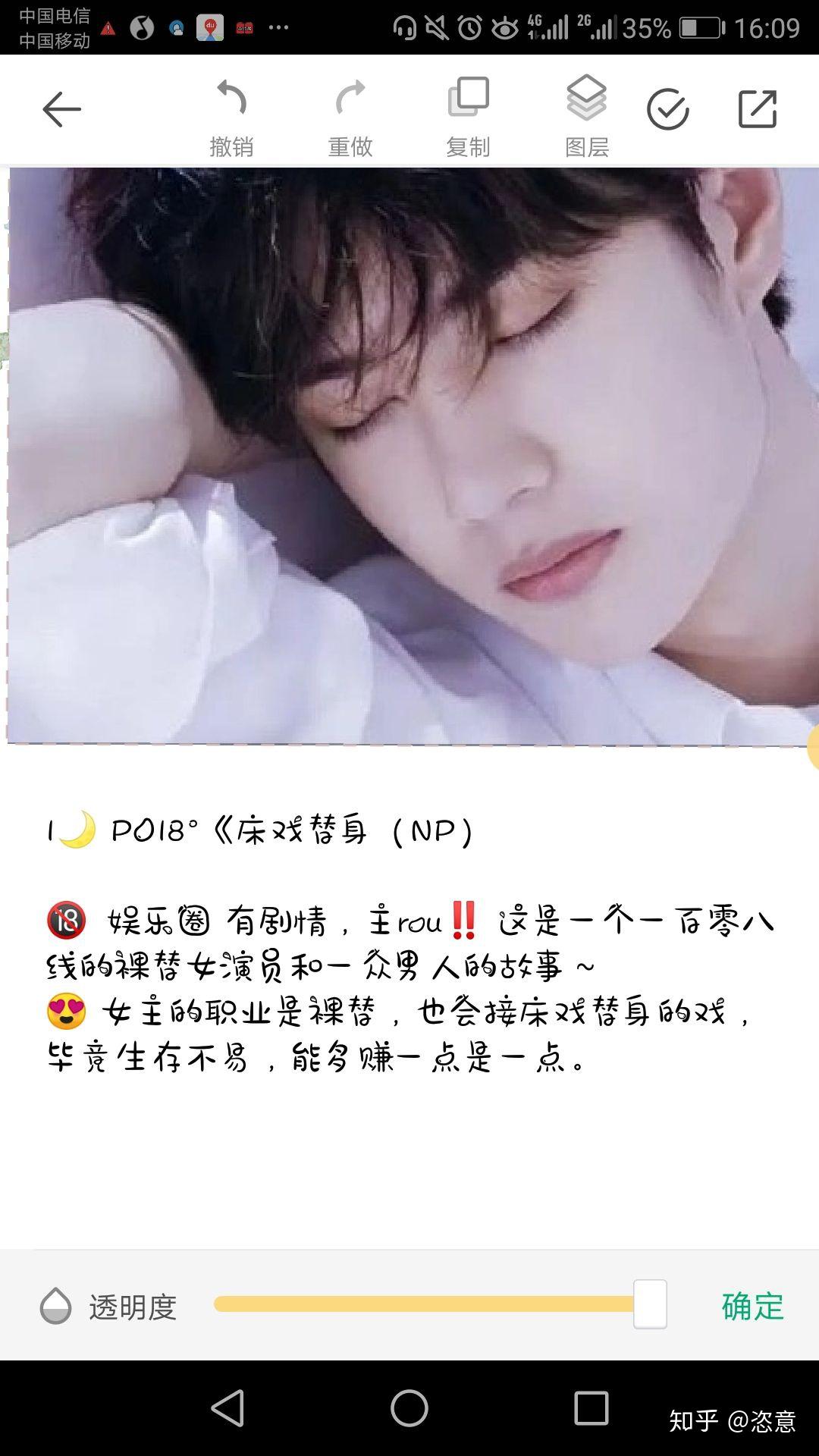The width and height of the screenshot is (819, 1456).
Task: Confirm transparency with 确定
Action: pyautogui.click(x=752, y=1306)
